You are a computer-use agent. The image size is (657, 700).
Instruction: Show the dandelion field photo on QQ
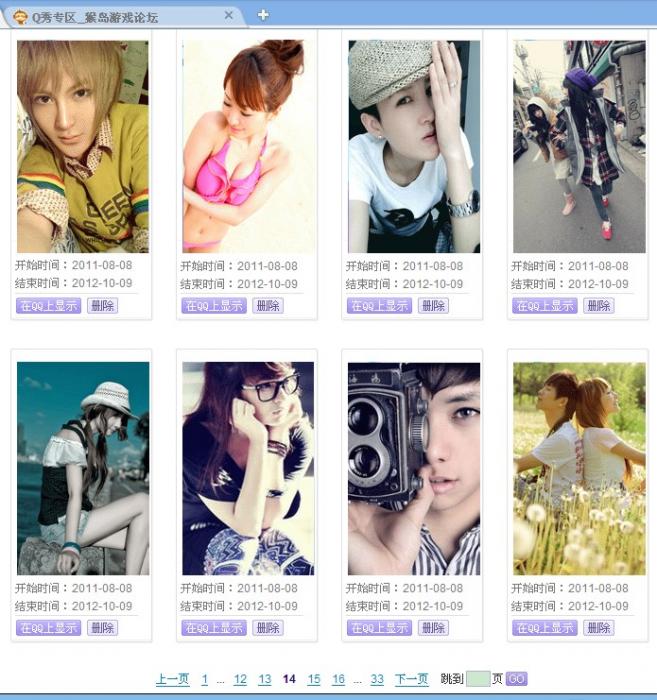(544, 628)
